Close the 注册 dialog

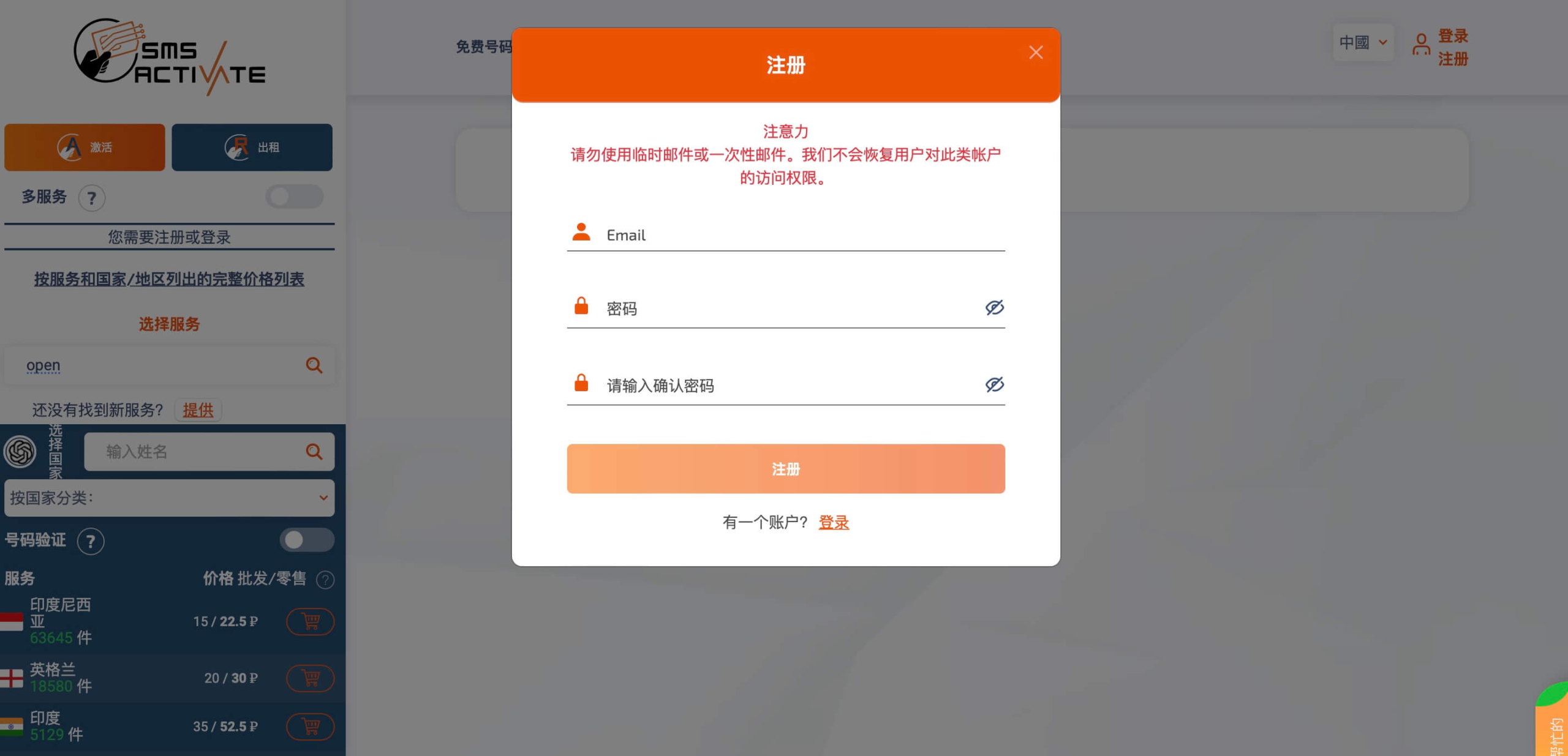[x=1035, y=53]
